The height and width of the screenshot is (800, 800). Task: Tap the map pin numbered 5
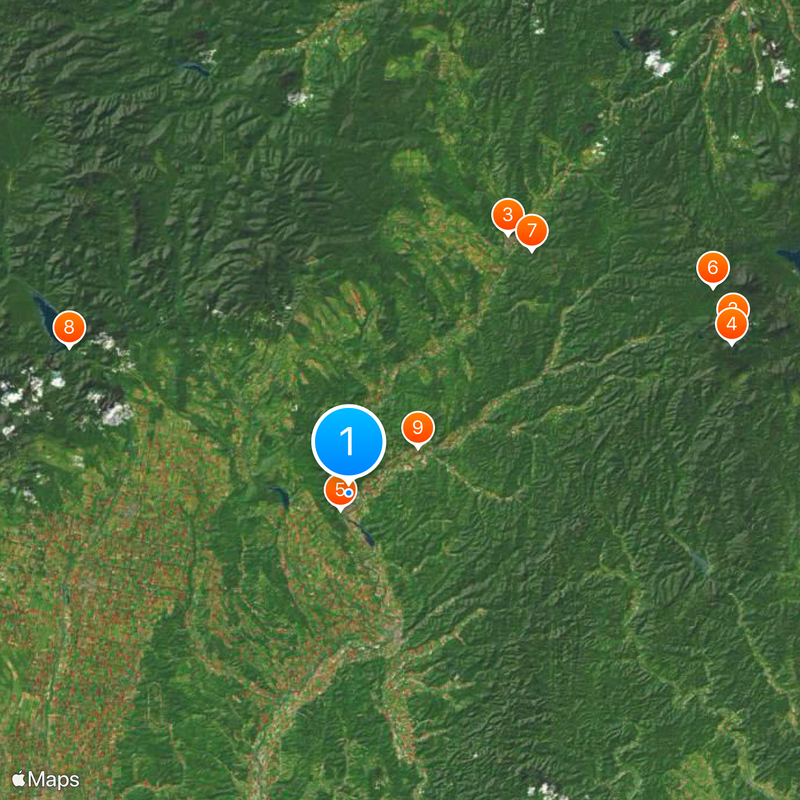click(338, 491)
